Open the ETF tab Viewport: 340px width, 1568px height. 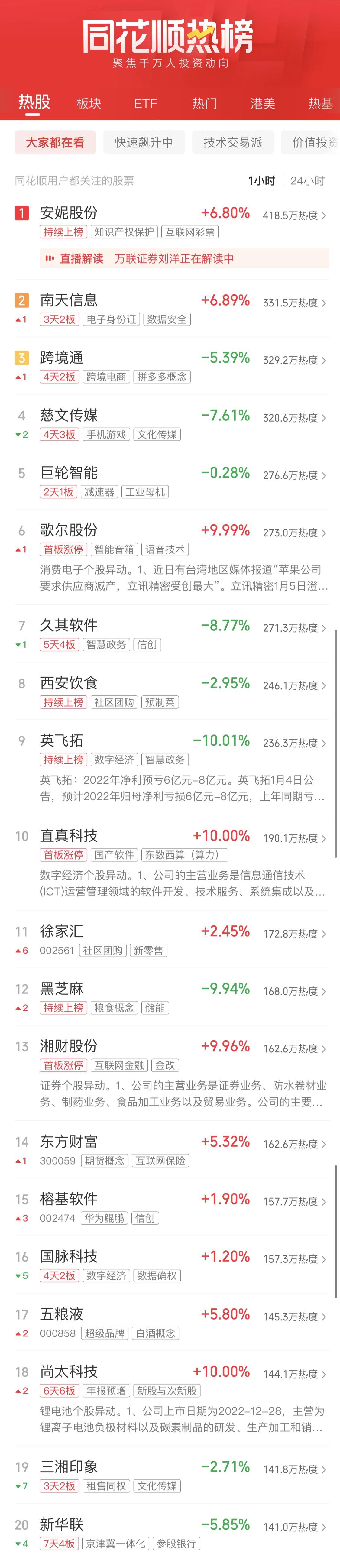coord(145,103)
